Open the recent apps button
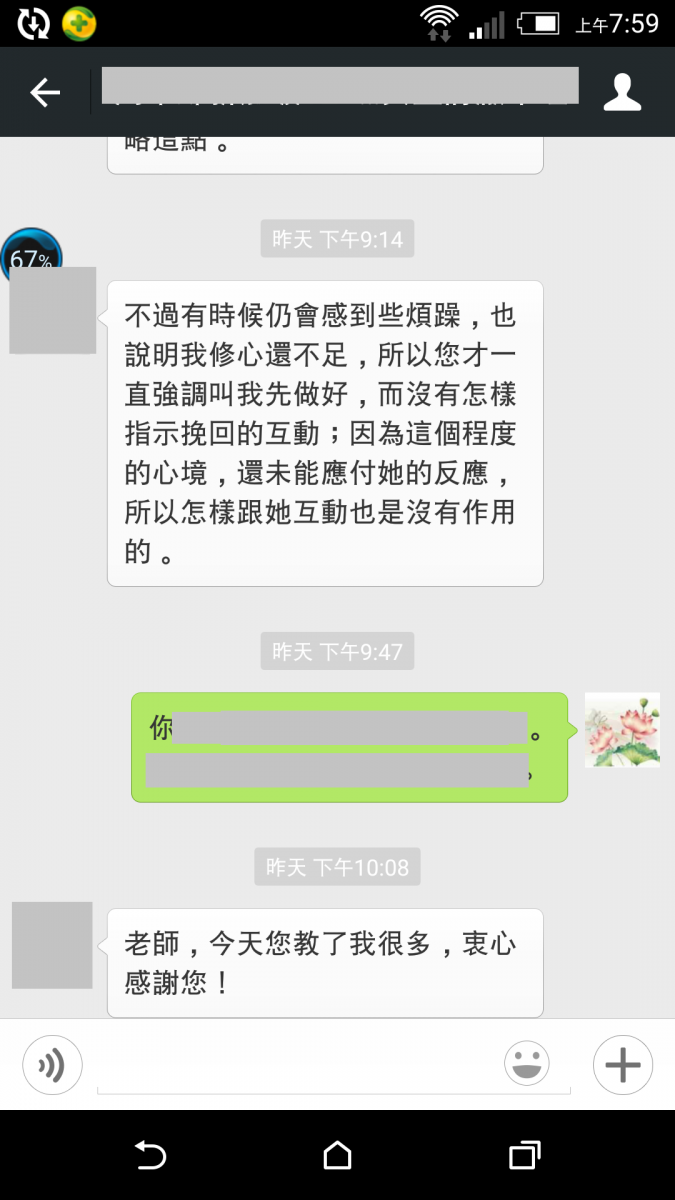This screenshot has width=675, height=1200. coord(525,1156)
